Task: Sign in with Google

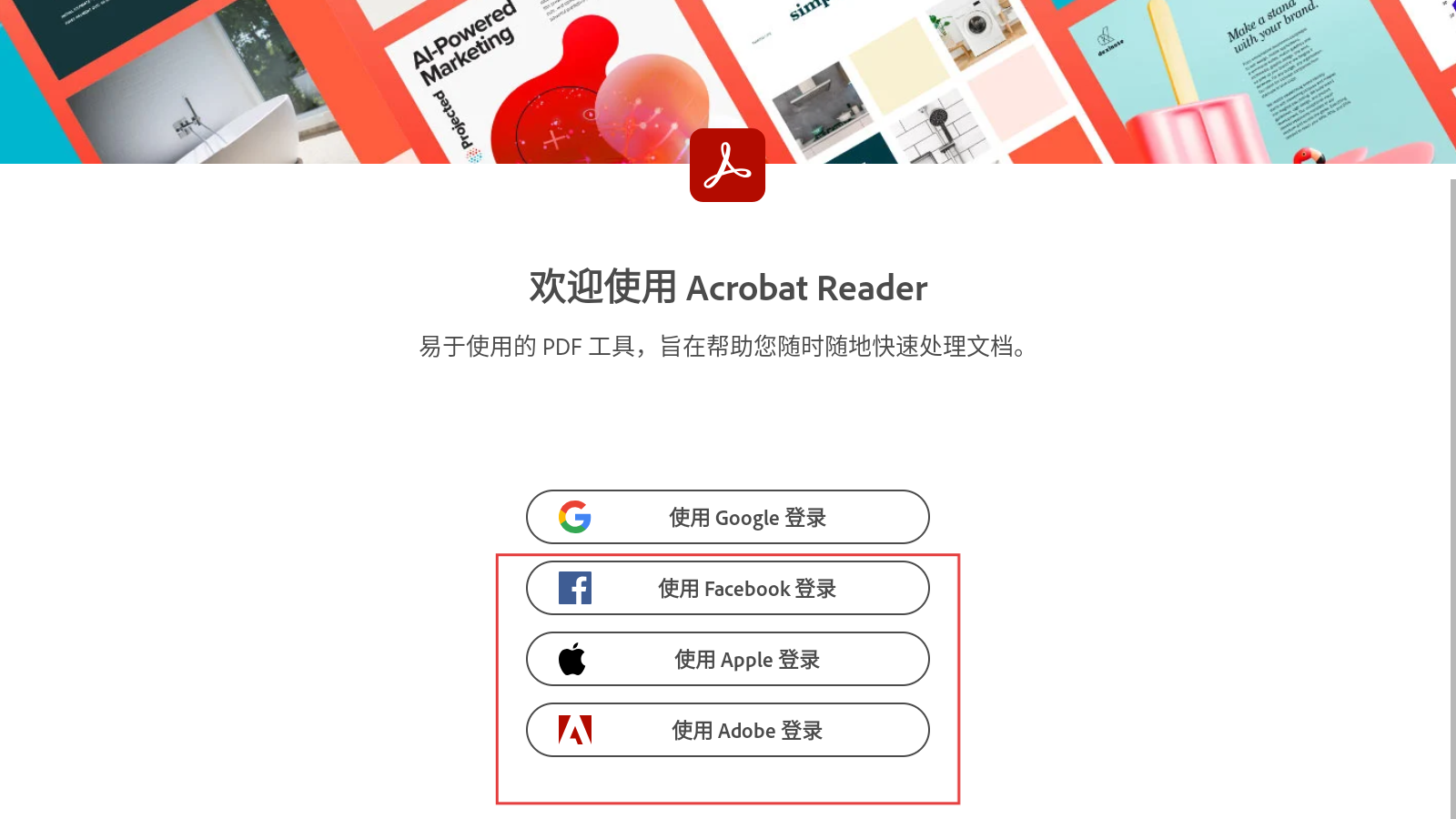Action: point(727,517)
